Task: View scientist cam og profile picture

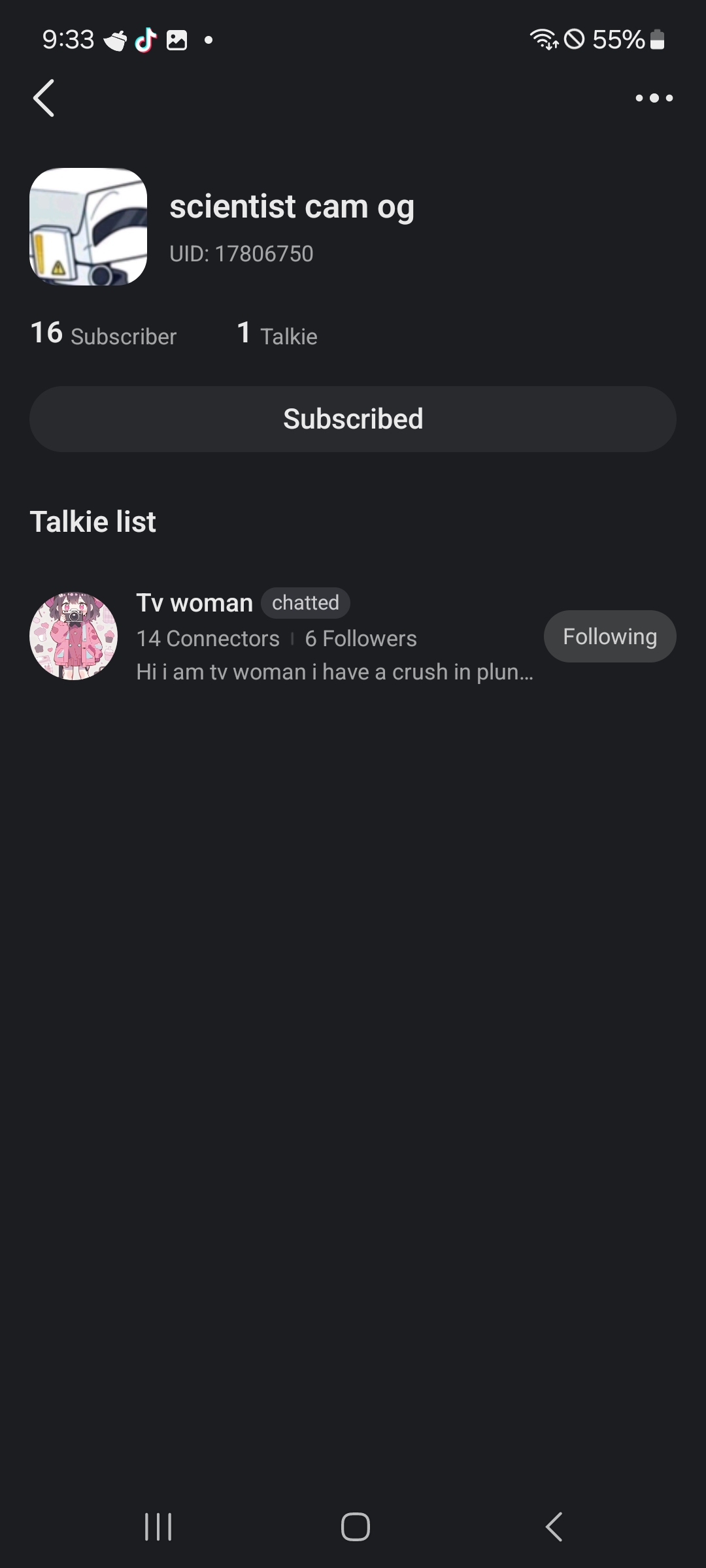Action: 88,227
